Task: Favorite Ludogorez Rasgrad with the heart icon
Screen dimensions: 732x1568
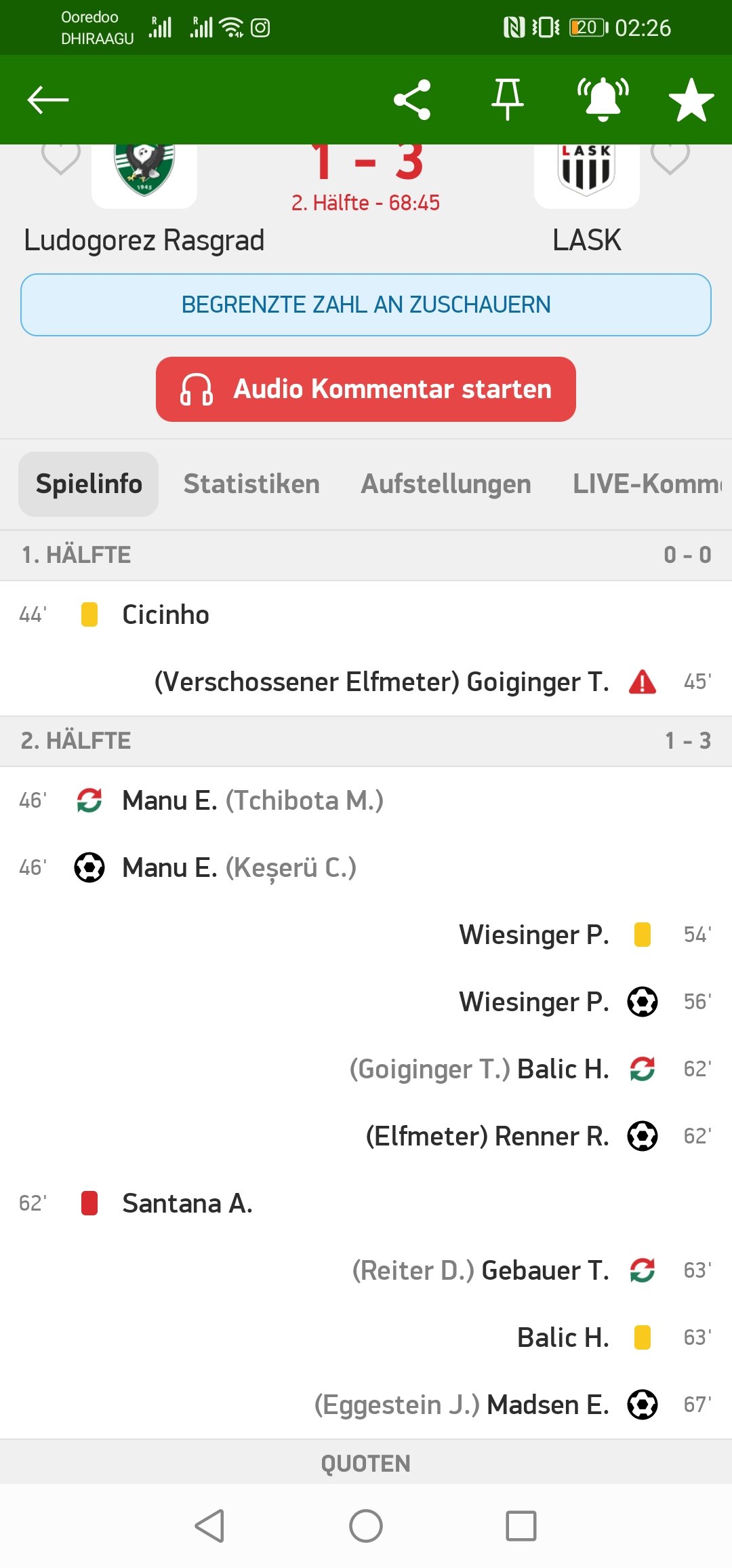Action: point(60,159)
